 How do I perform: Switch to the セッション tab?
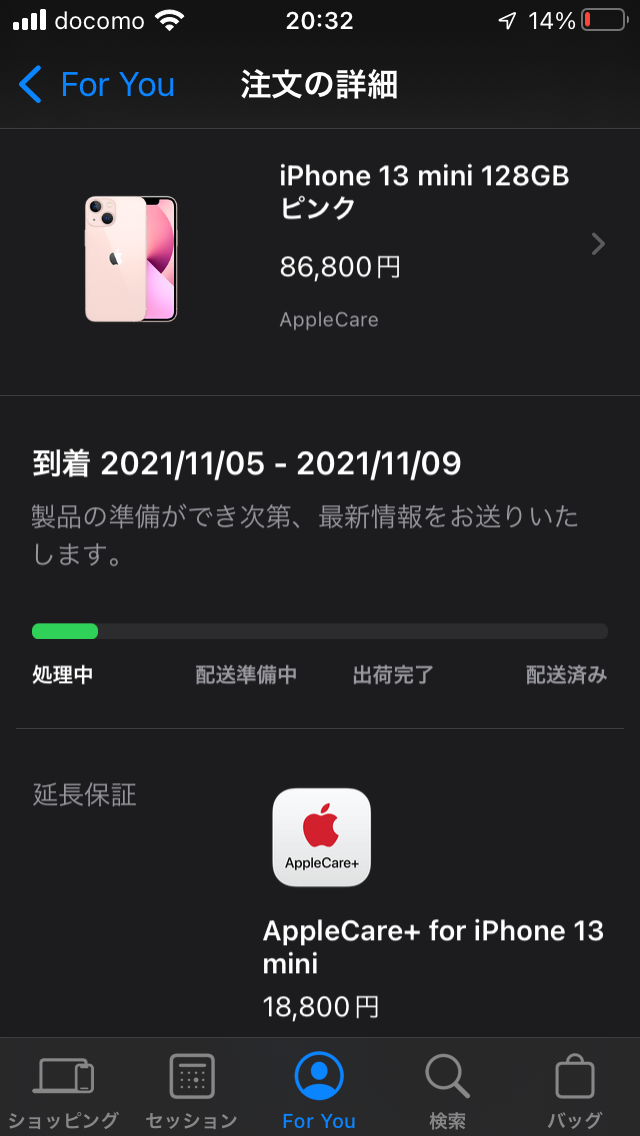pyautogui.click(x=191, y=1090)
